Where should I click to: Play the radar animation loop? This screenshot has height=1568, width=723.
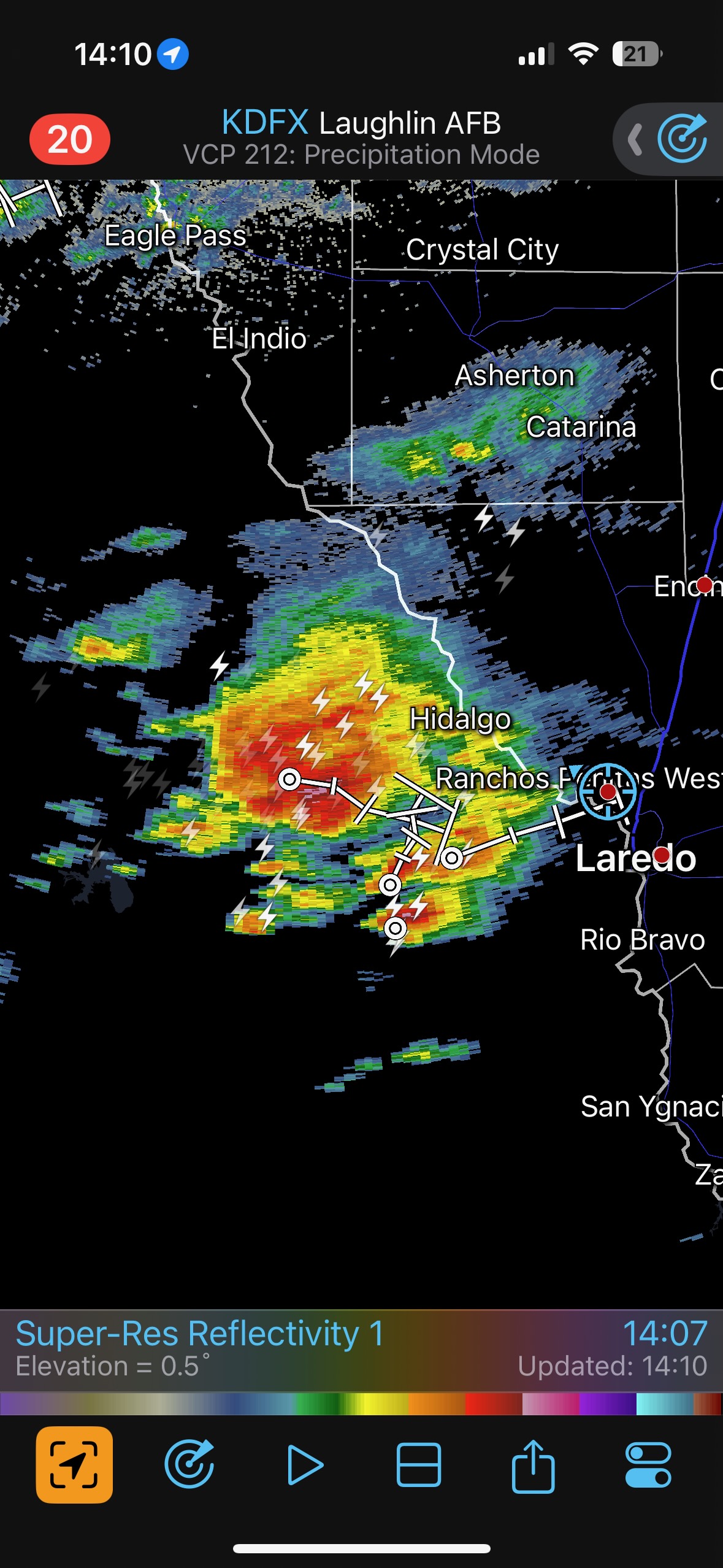304,1464
